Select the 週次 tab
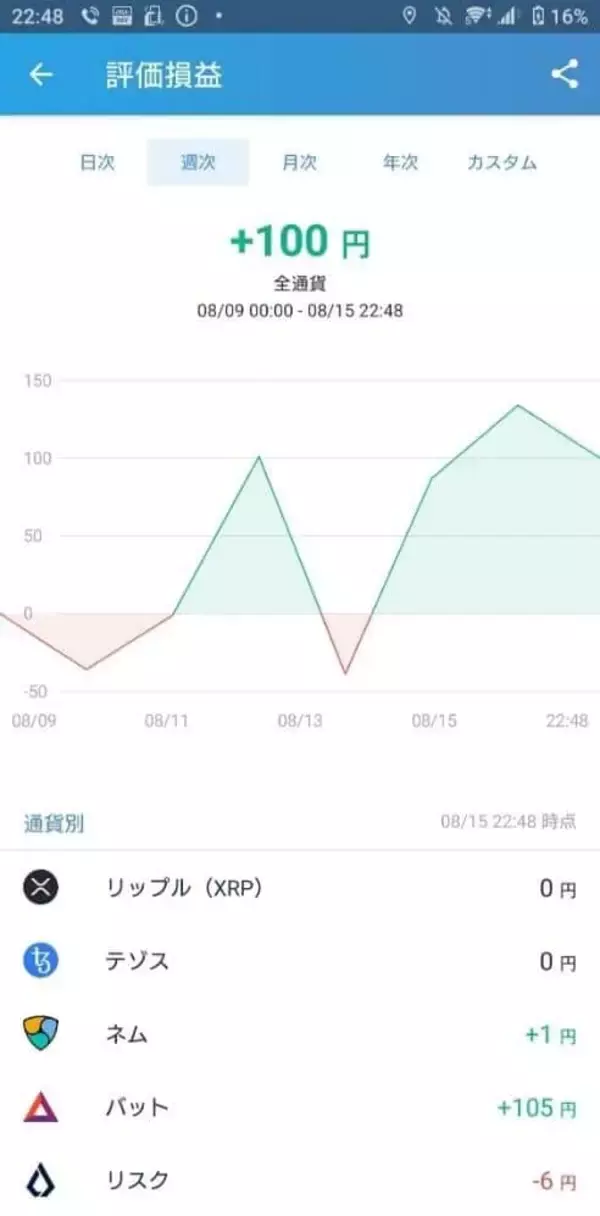This screenshot has width=600, height=1216. (x=198, y=163)
